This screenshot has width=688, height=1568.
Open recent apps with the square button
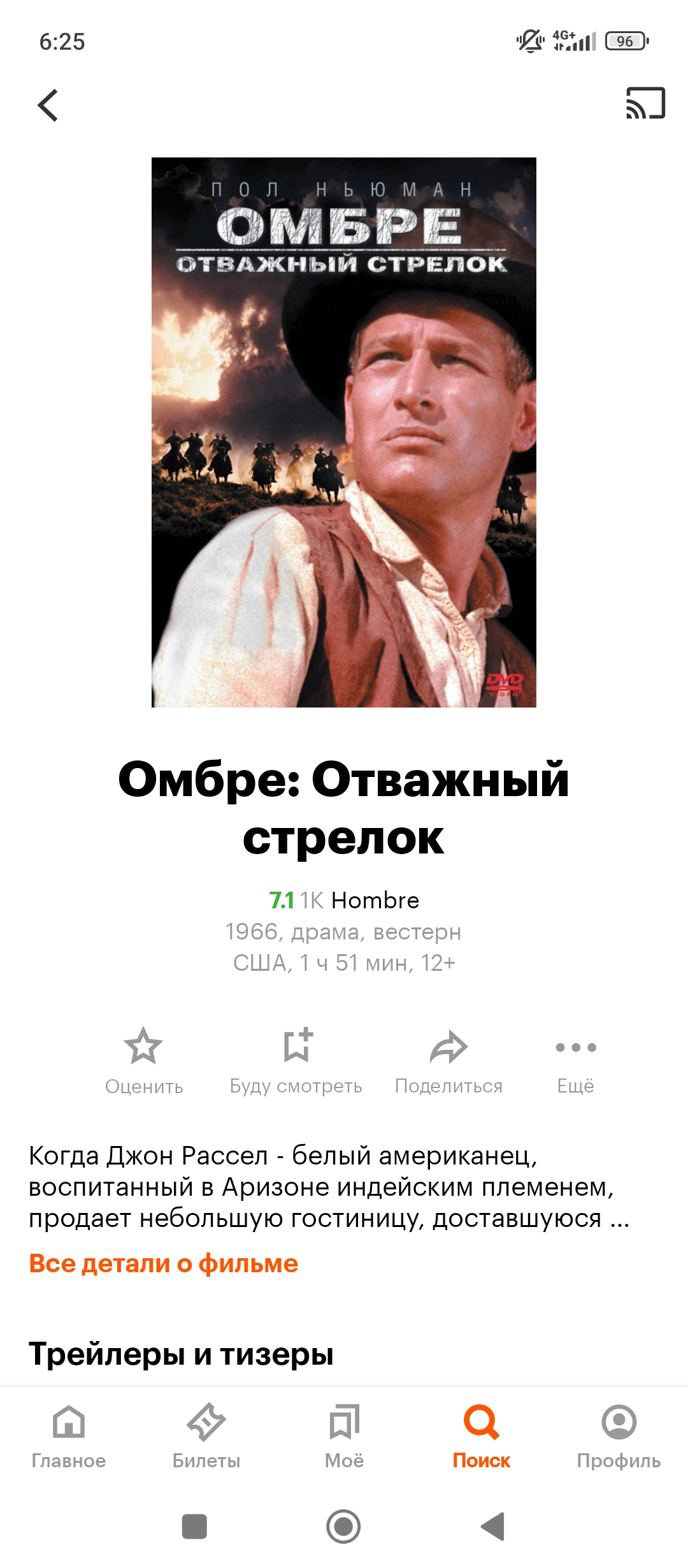[194, 1527]
